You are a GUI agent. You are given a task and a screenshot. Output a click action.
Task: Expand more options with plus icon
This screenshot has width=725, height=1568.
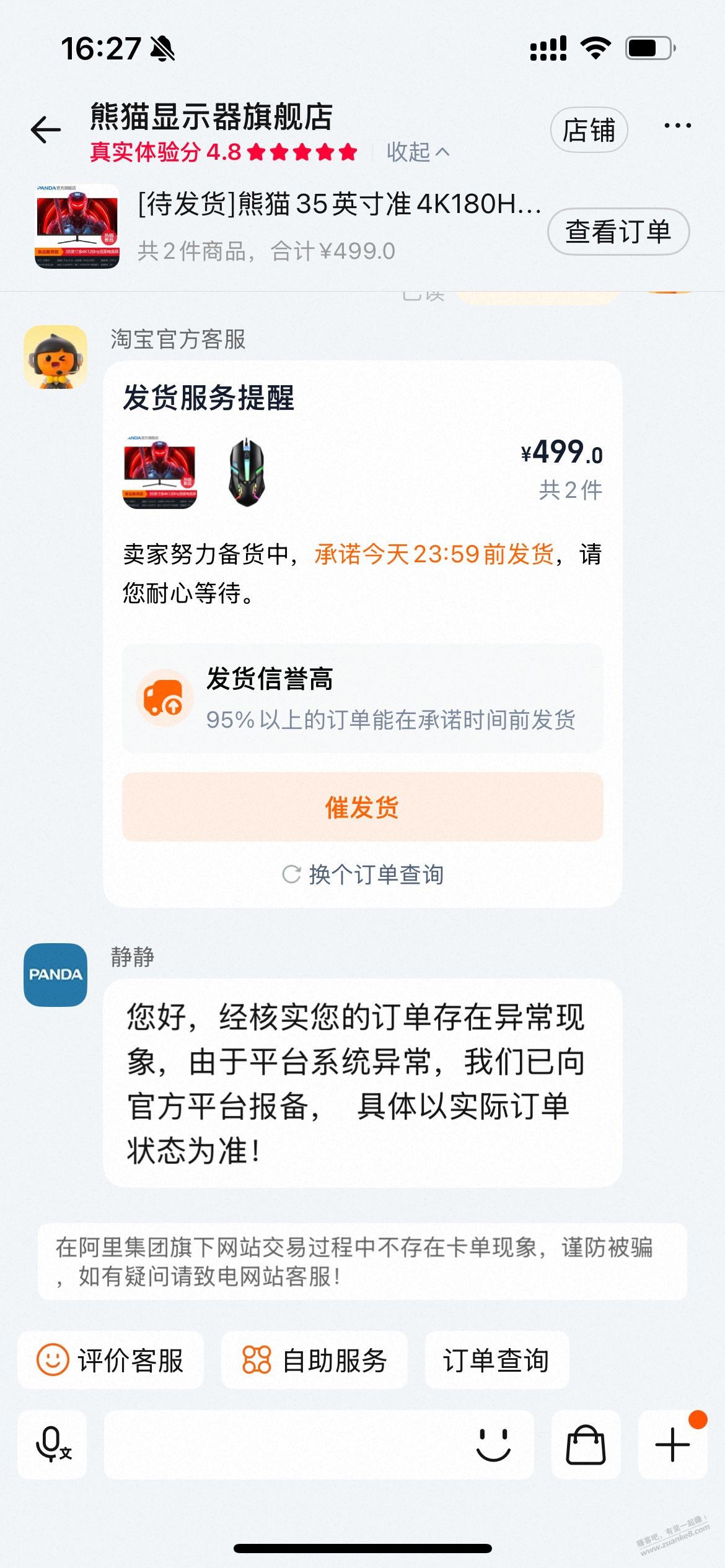[x=672, y=1444]
